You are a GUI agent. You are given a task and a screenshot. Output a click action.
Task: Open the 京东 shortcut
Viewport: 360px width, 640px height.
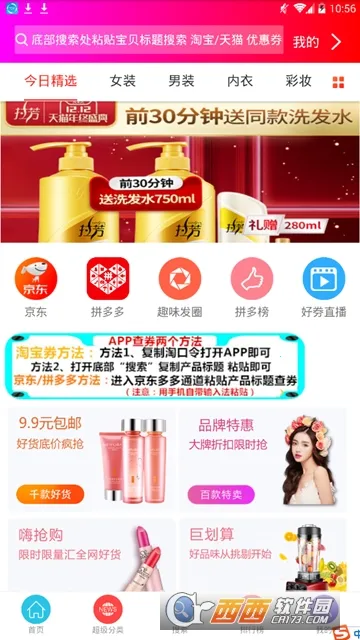click(x=36, y=288)
